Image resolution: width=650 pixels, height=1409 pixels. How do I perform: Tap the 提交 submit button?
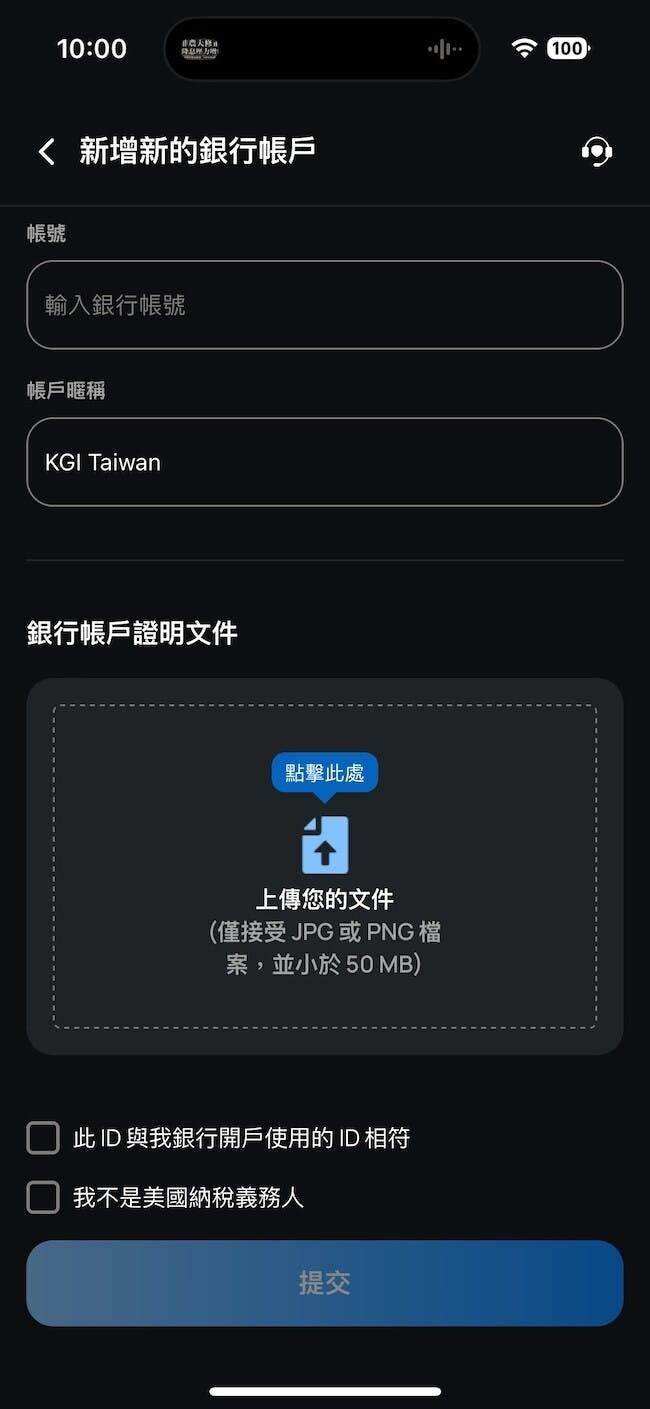pos(325,1283)
